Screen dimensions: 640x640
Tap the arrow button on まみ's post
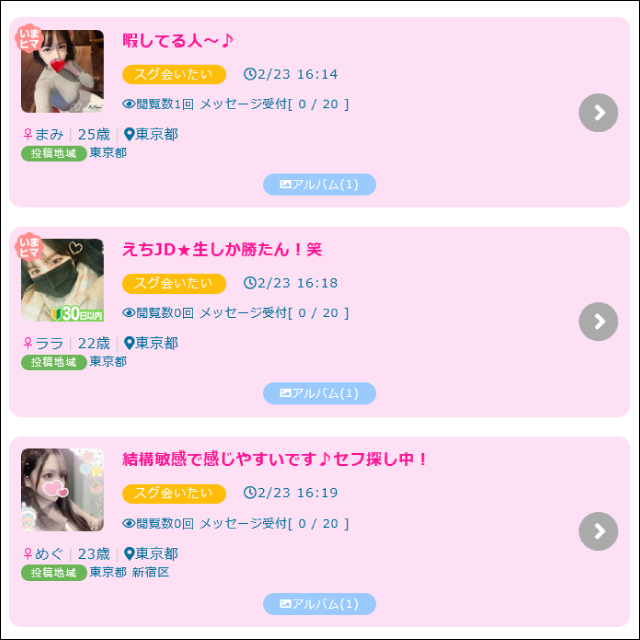pyautogui.click(x=598, y=113)
